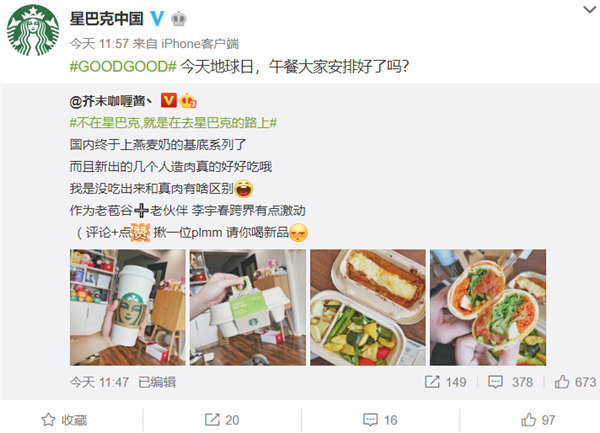Open the 星巴克中国 profile avatar

pos(33,31)
